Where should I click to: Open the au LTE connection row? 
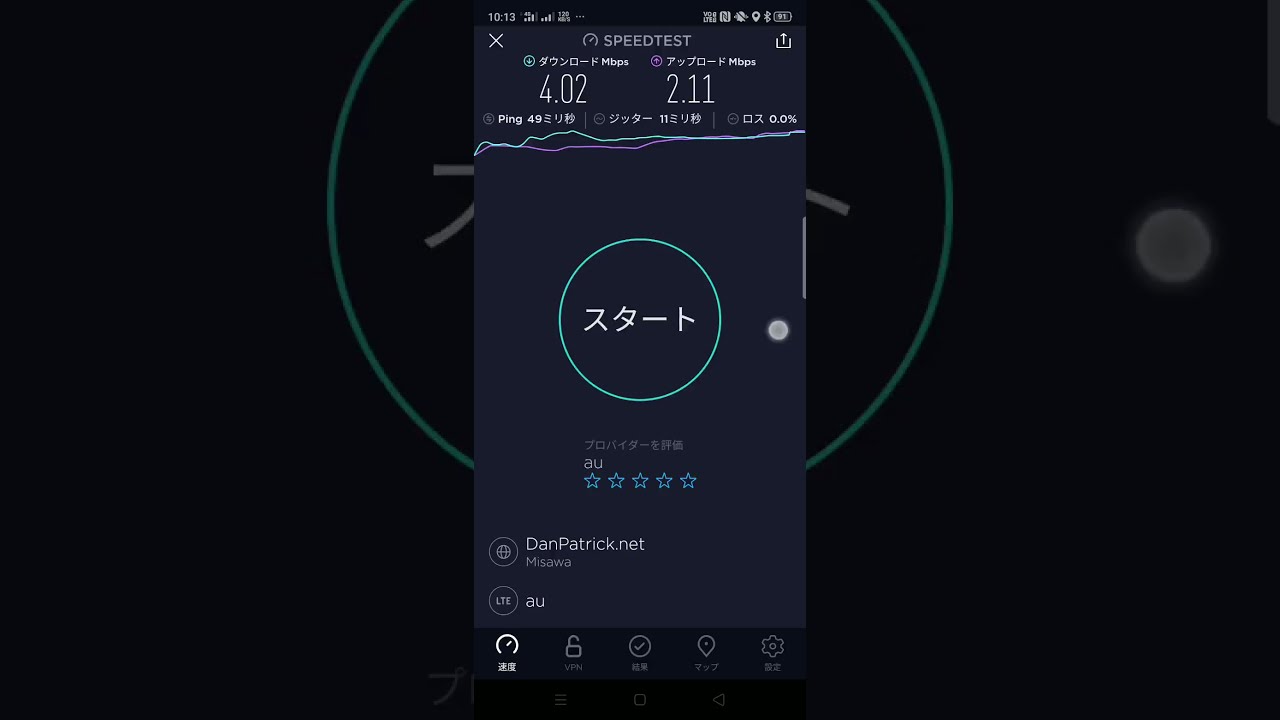pos(640,601)
